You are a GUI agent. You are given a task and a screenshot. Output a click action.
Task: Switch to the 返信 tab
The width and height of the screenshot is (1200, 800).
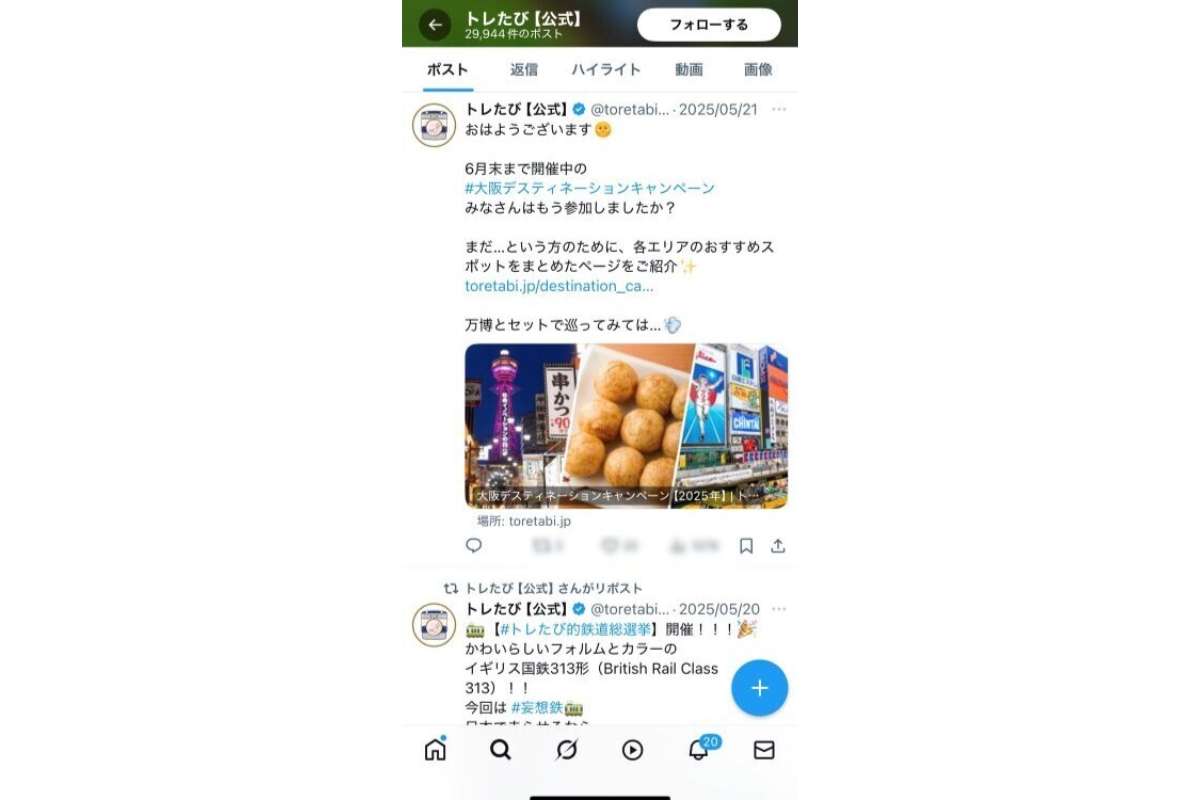coord(524,70)
